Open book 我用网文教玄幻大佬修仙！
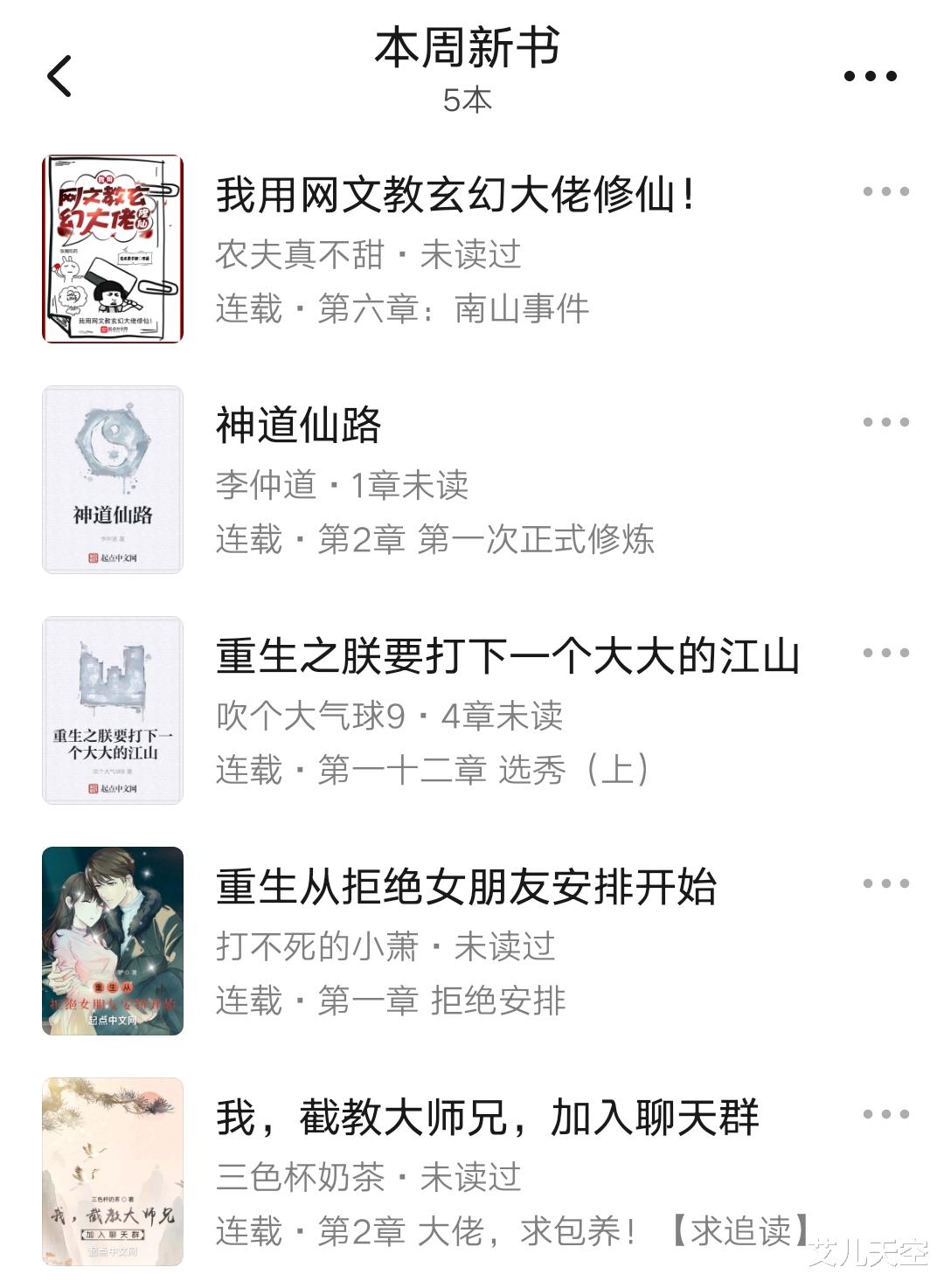The width and height of the screenshot is (944, 1288). coord(455,195)
